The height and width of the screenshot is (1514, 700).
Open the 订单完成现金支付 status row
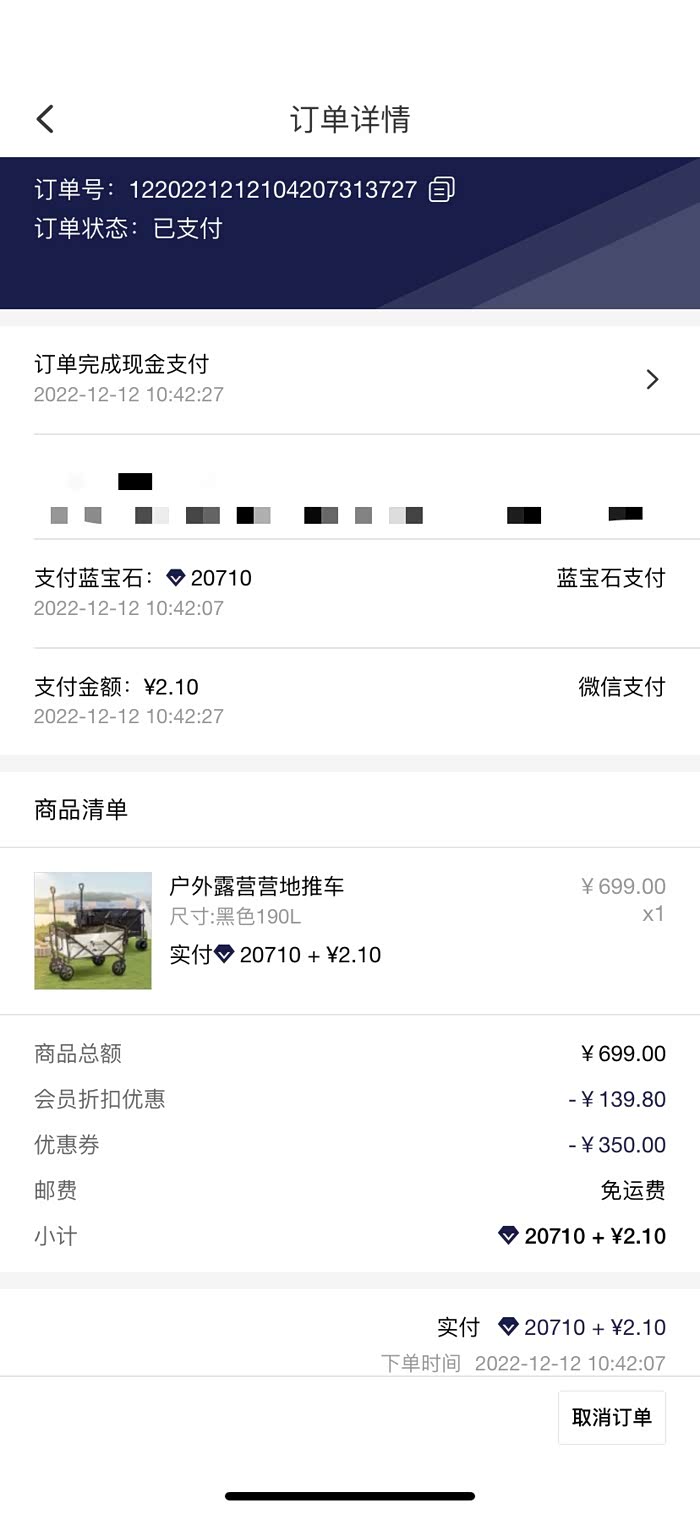(x=350, y=379)
